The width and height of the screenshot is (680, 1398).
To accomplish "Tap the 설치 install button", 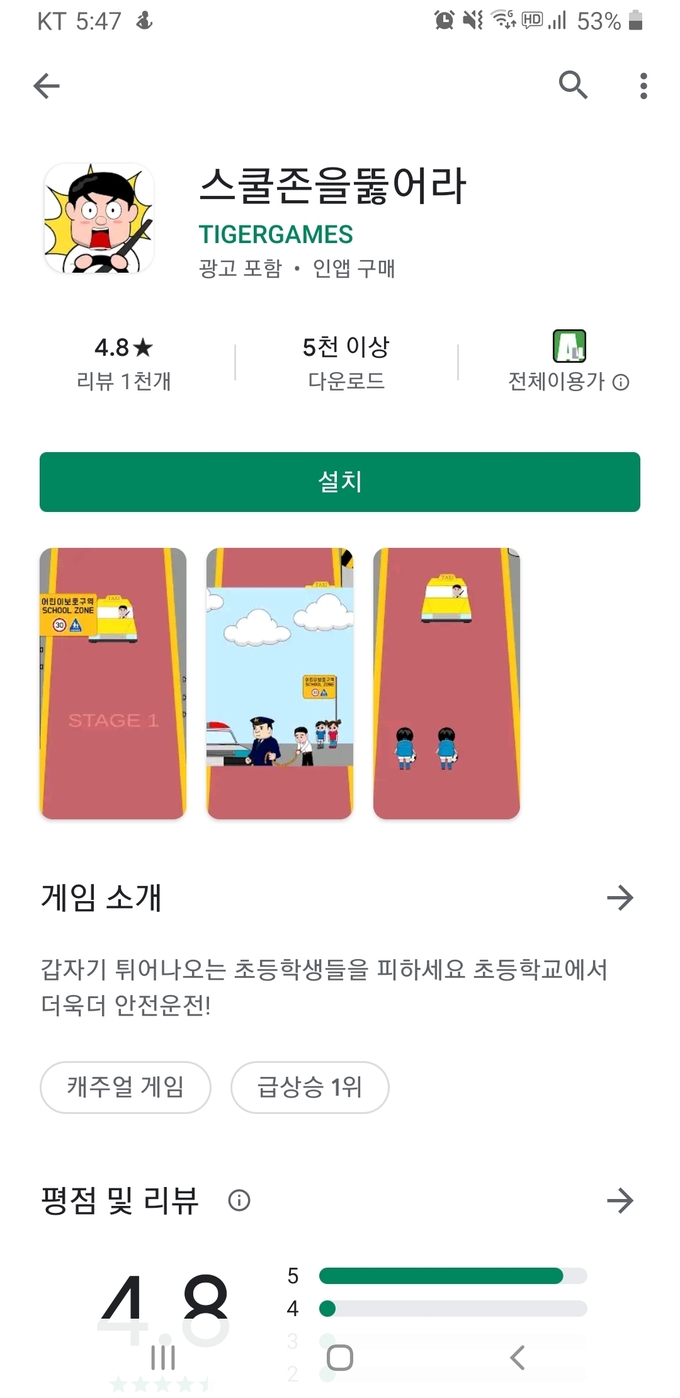I will pos(340,482).
